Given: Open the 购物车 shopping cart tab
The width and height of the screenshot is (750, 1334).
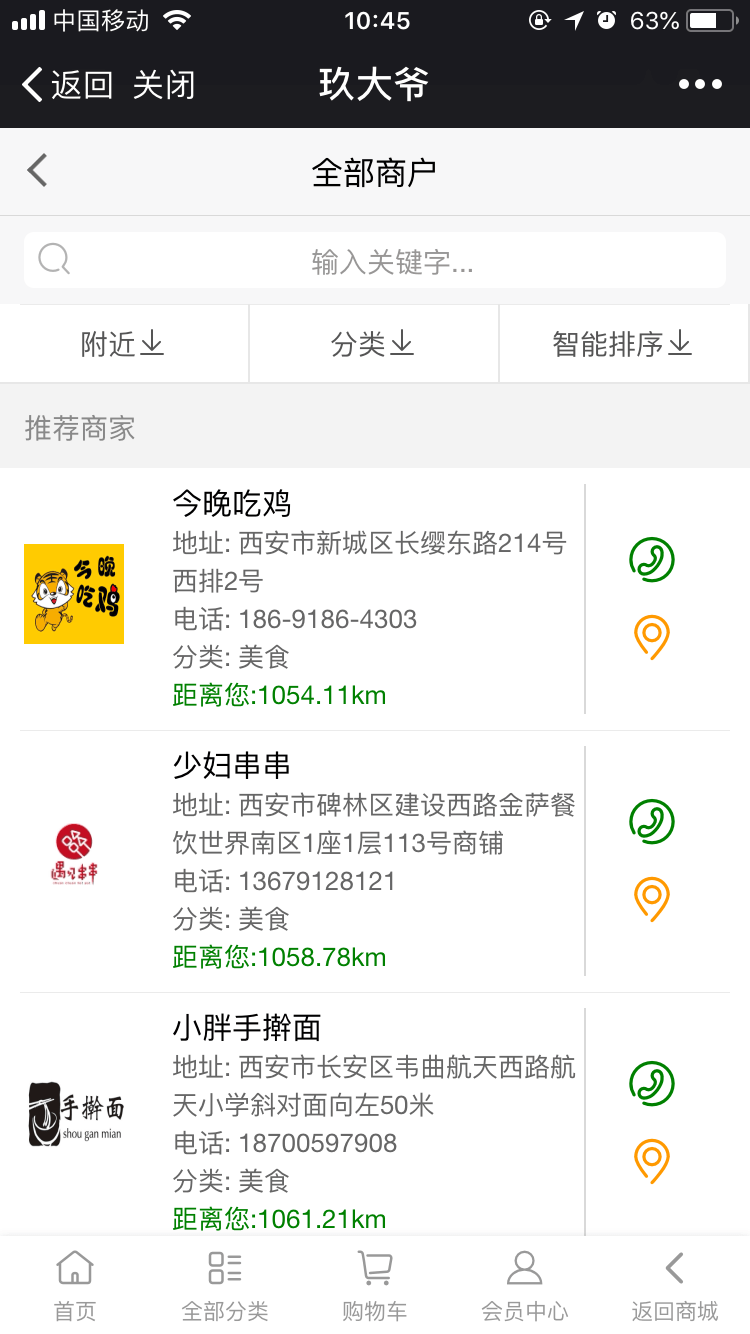Looking at the screenshot, I should tap(375, 1285).
